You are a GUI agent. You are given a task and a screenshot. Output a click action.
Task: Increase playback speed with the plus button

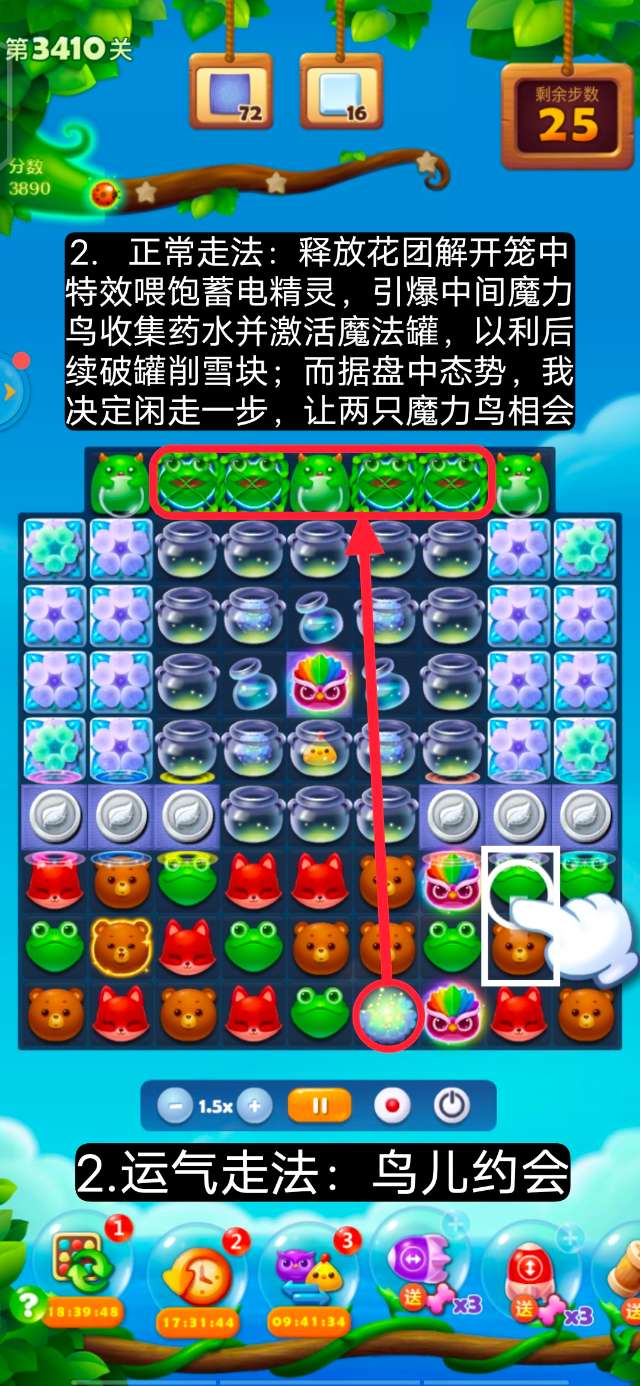254,1106
